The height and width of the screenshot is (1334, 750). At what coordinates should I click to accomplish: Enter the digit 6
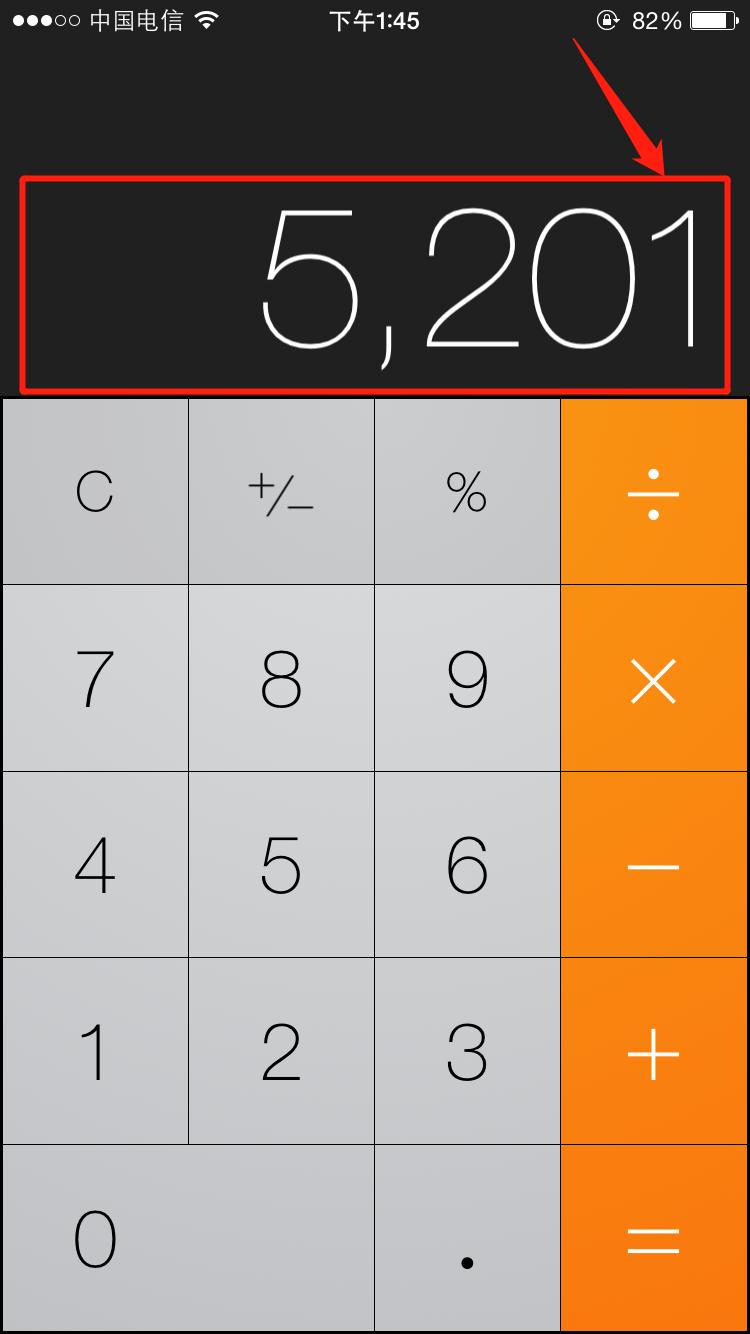click(467, 864)
